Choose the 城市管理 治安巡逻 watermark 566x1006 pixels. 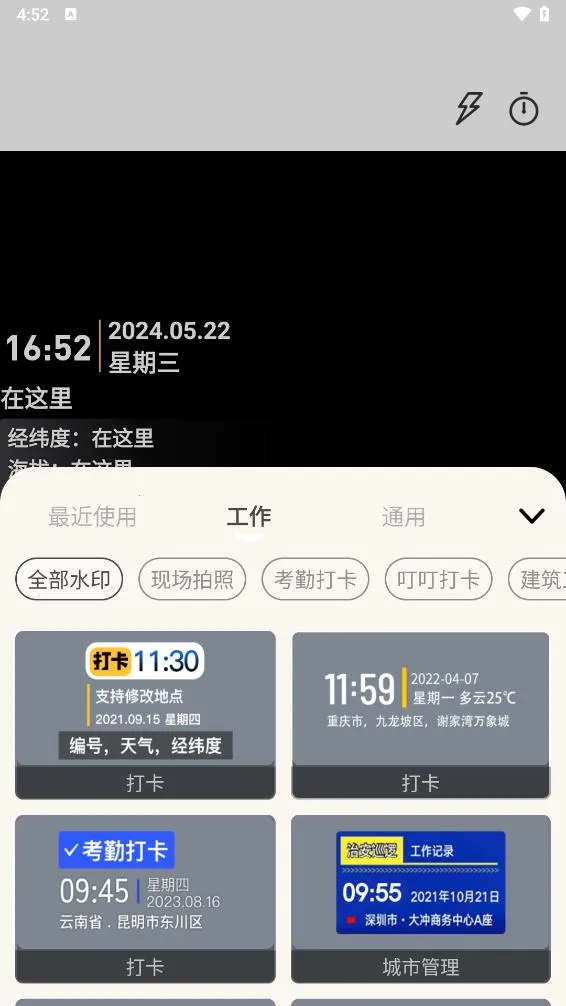pos(421,899)
